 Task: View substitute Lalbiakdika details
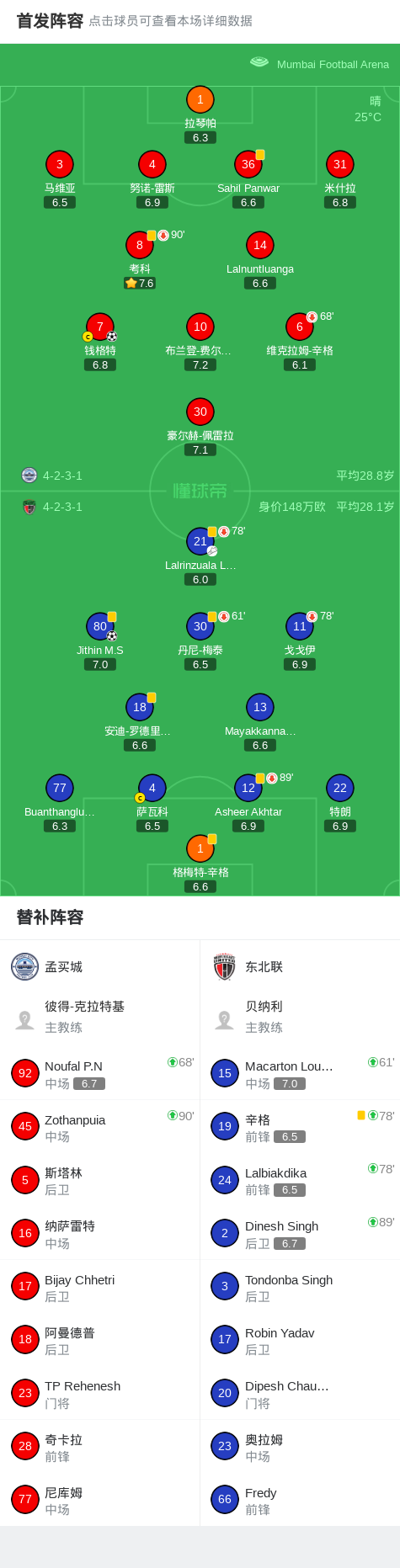[300, 1180]
